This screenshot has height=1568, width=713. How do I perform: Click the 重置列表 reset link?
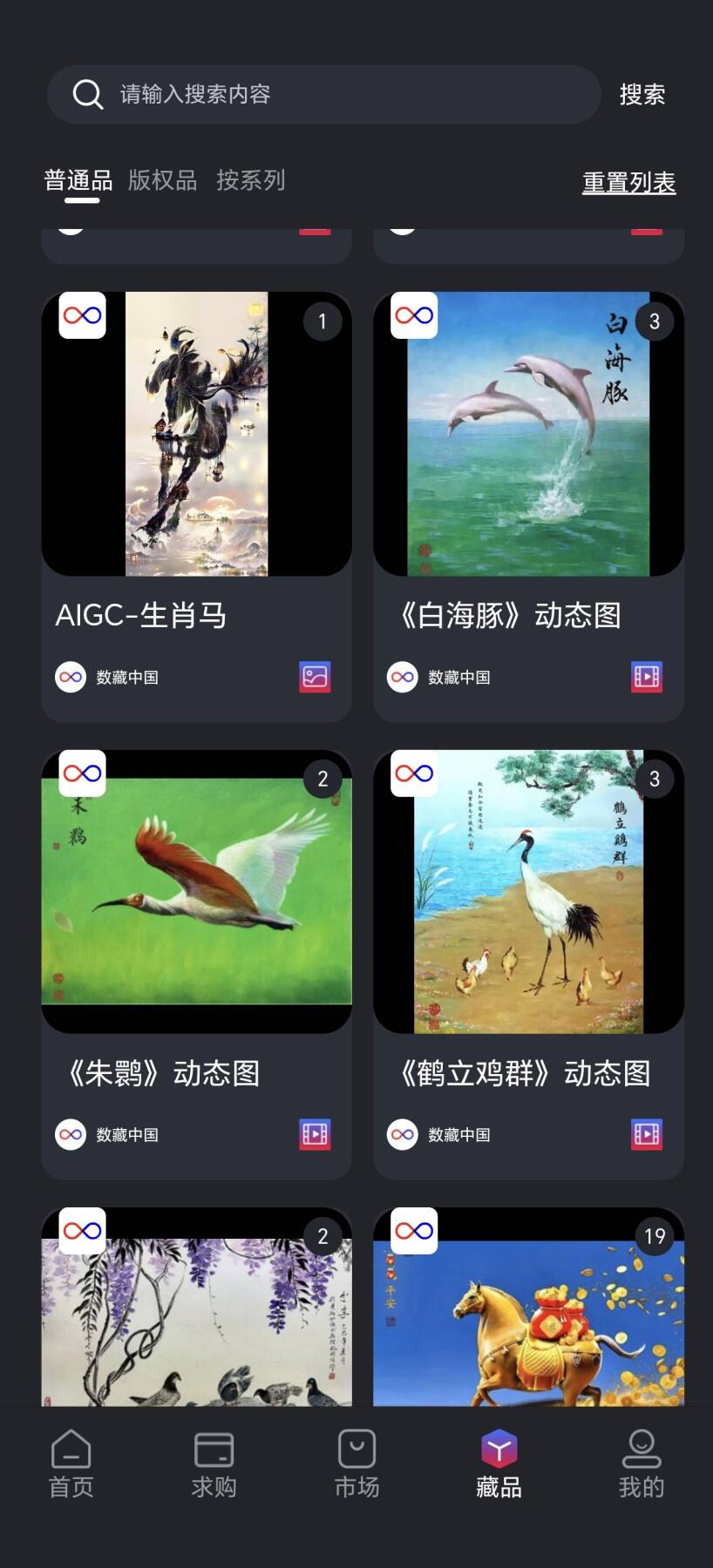pyautogui.click(x=629, y=182)
